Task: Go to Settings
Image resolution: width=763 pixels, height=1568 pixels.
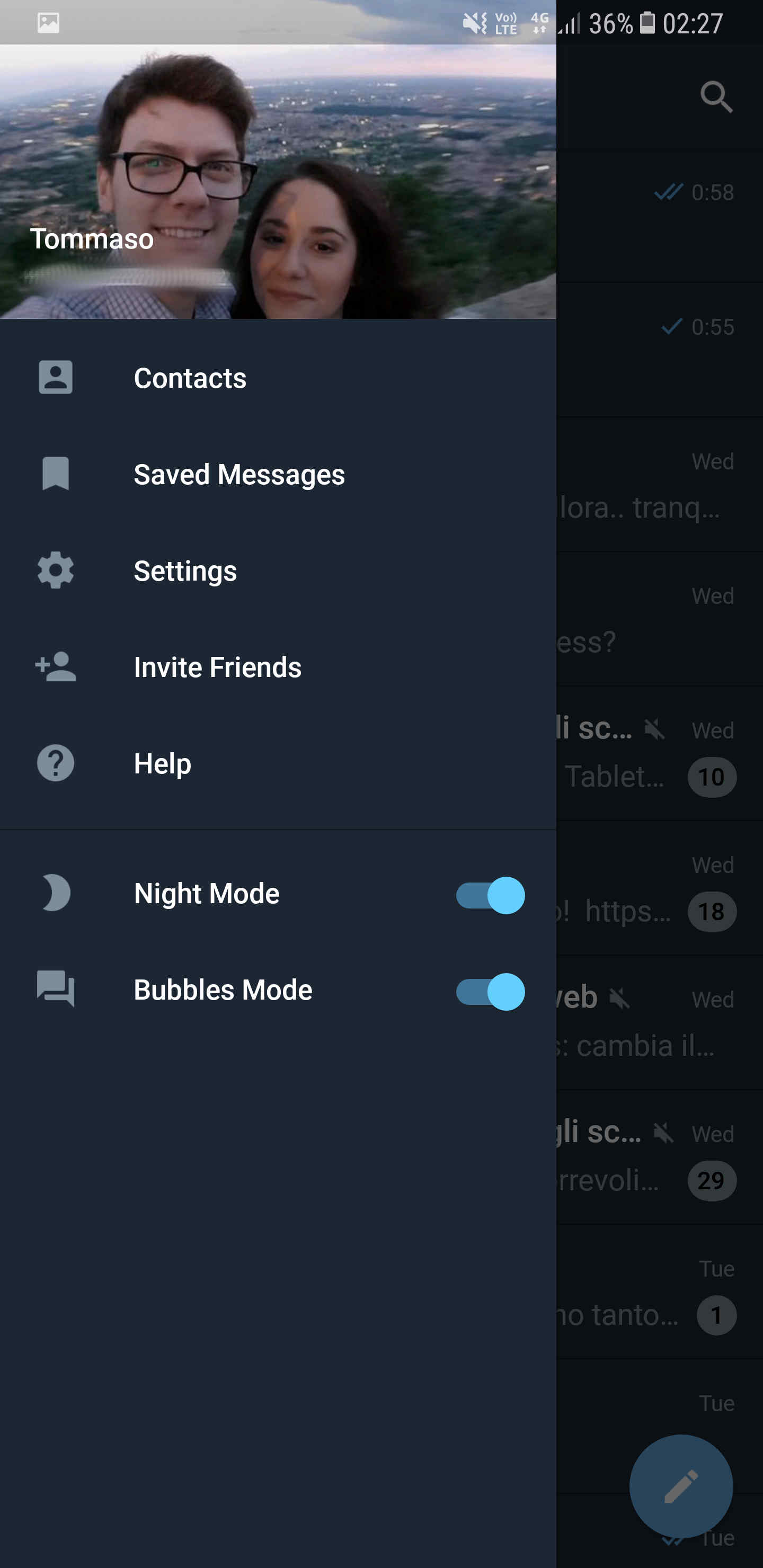Action: pyautogui.click(x=185, y=571)
